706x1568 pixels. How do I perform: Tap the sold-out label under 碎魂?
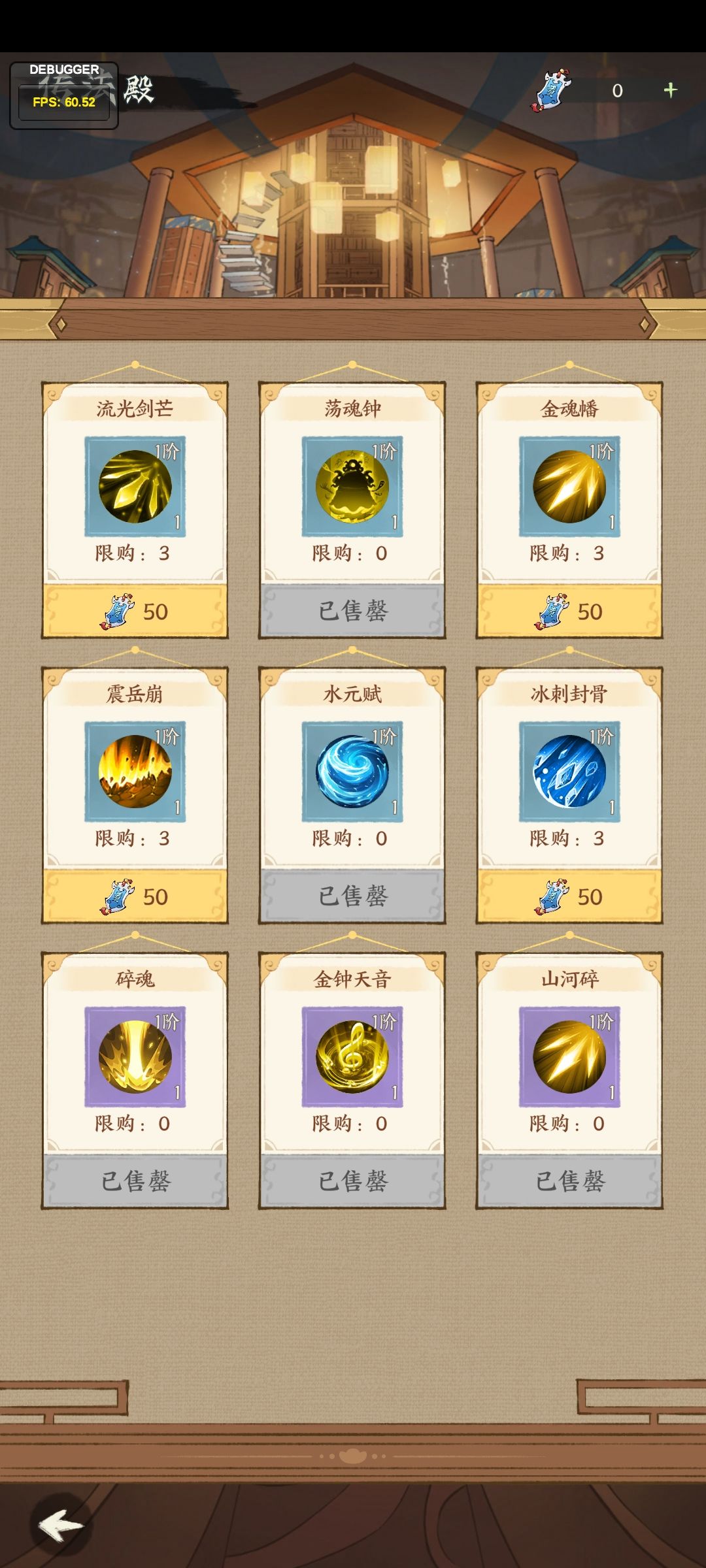pos(134,1181)
